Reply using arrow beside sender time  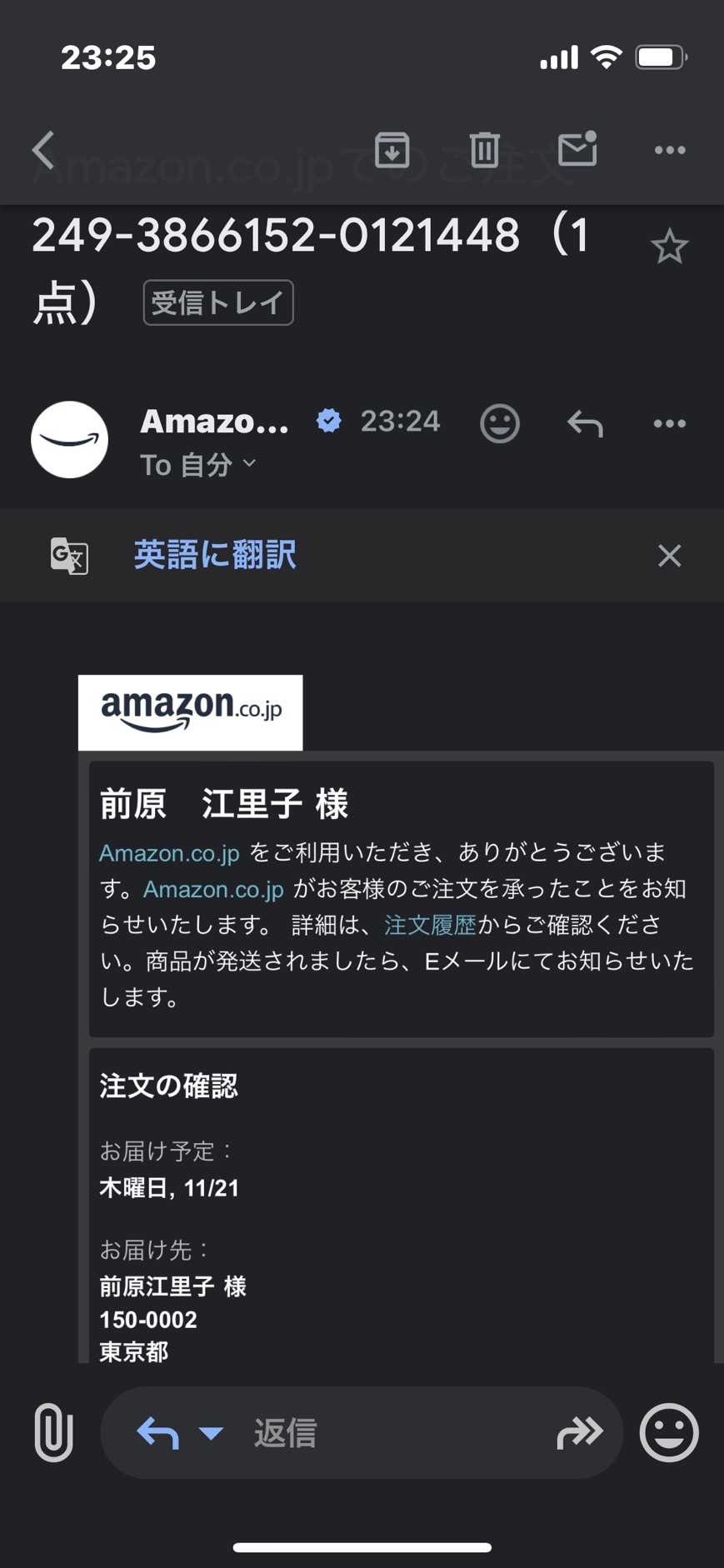tap(585, 423)
